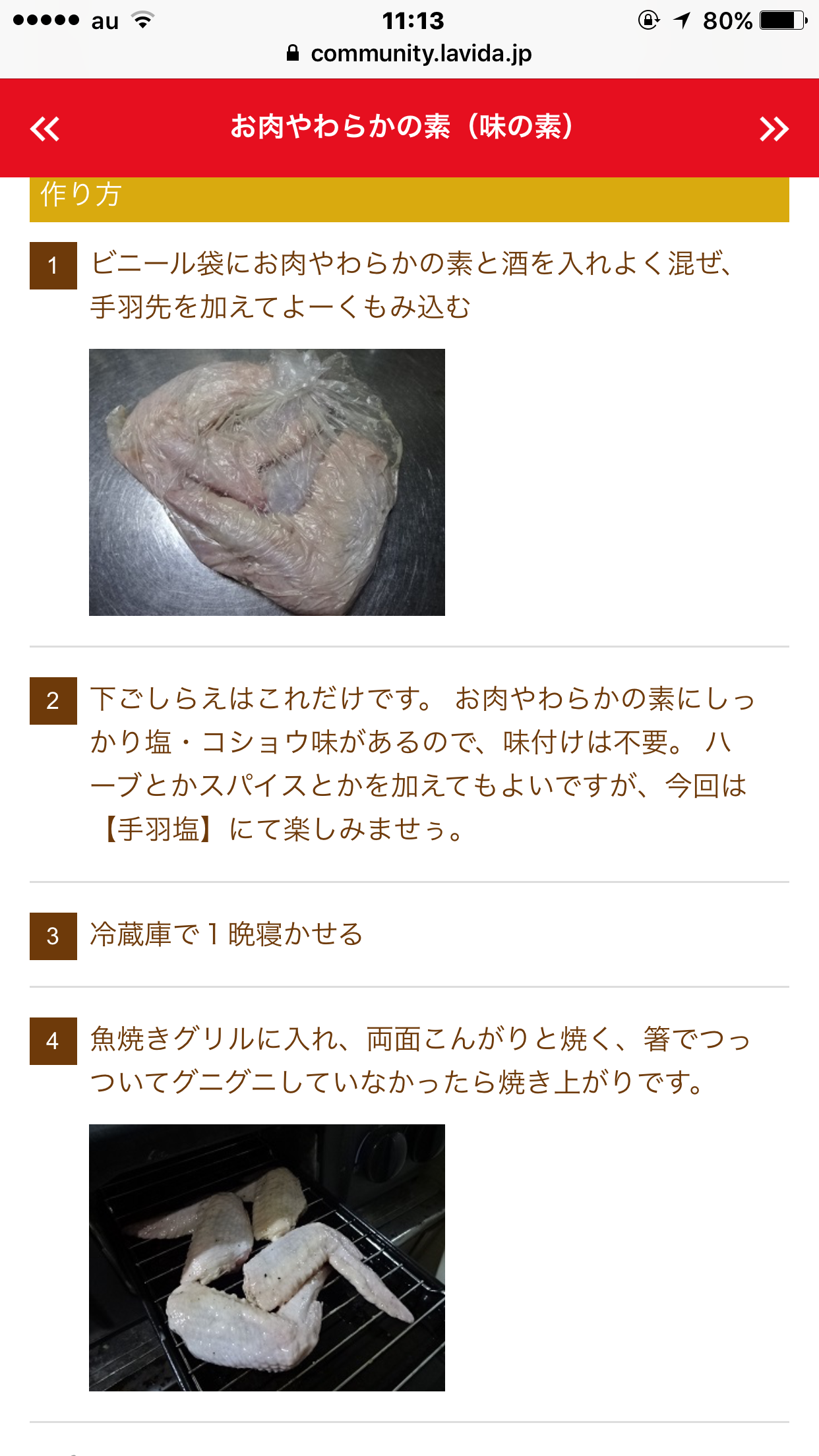This screenshot has width=819, height=1456.
Task: Go to the next page with the right double arrow
Action: pyautogui.click(x=773, y=129)
